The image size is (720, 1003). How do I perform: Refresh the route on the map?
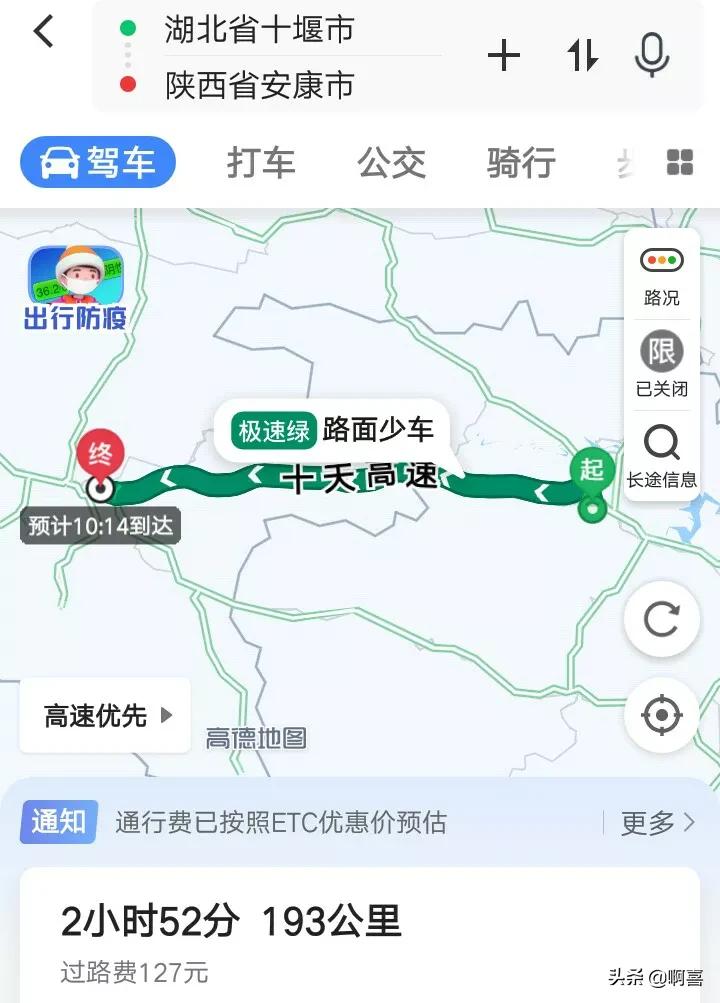tap(661, 620)
